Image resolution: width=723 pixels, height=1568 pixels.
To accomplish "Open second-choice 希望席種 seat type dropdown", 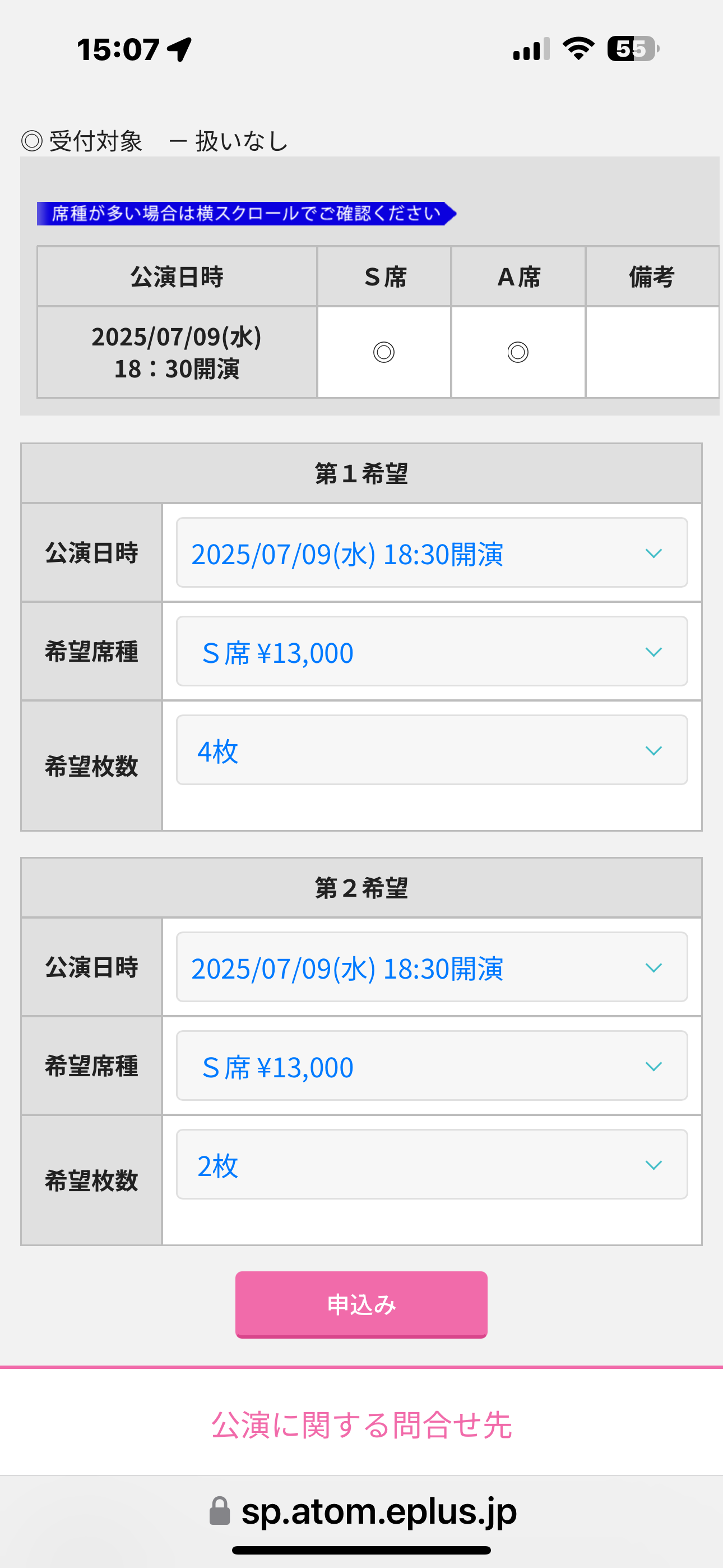I will click(432, 1066).
